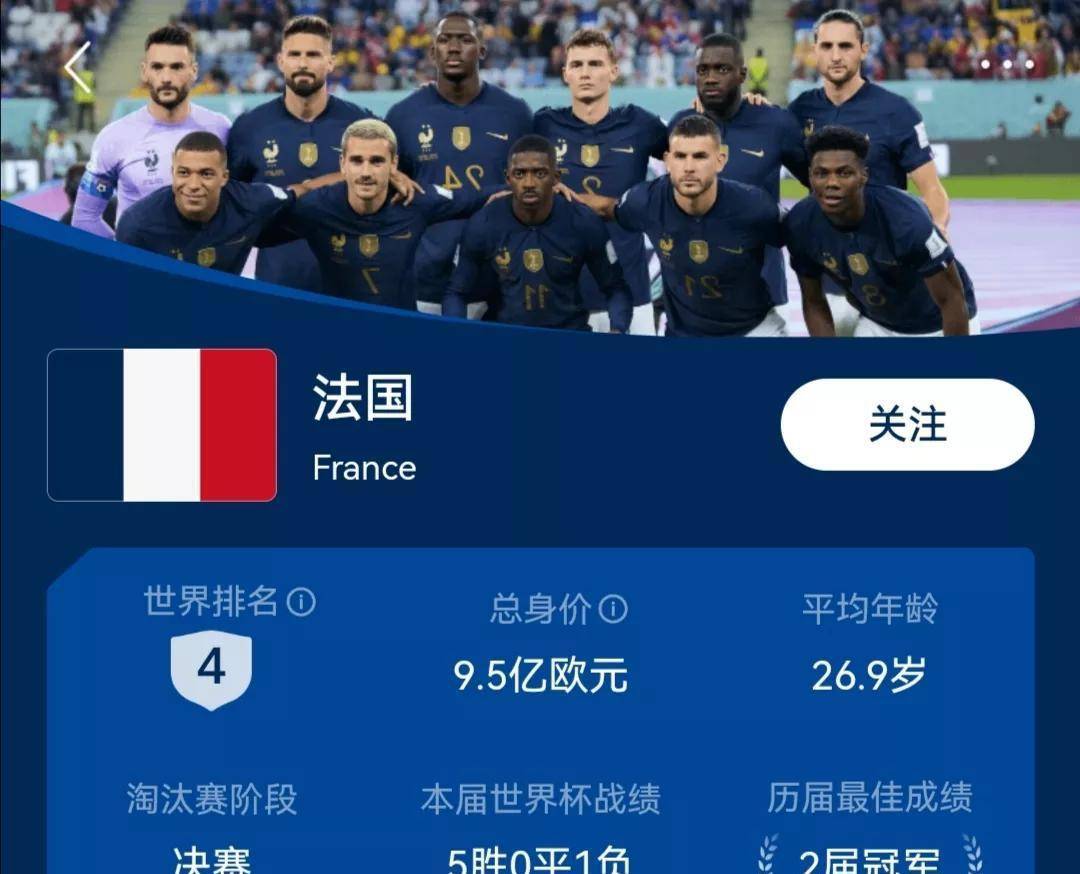This screenshot has width=1080, height=874.
Task: Go back with the top-left arrow
Action: [77, 68]
